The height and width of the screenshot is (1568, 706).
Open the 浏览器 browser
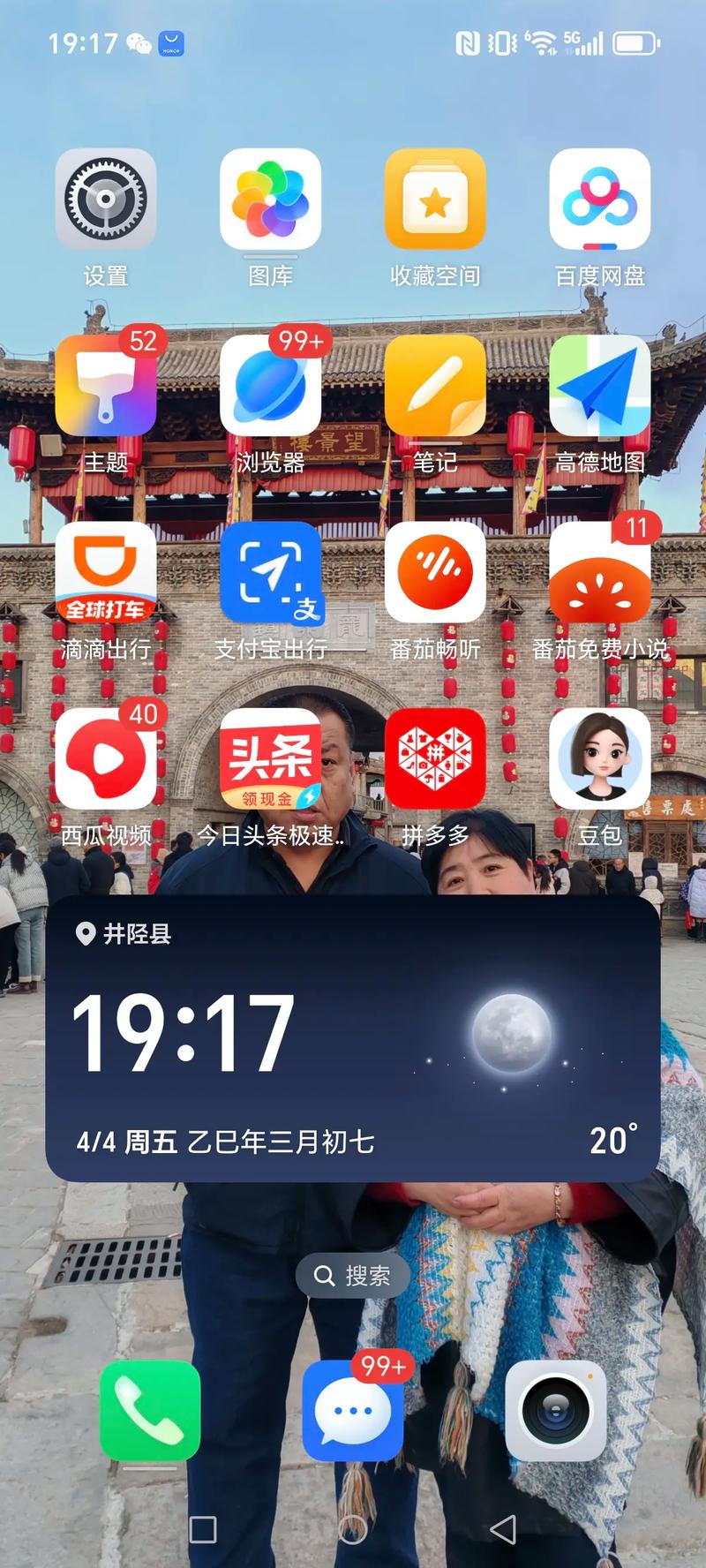click(x=270, y=386)
